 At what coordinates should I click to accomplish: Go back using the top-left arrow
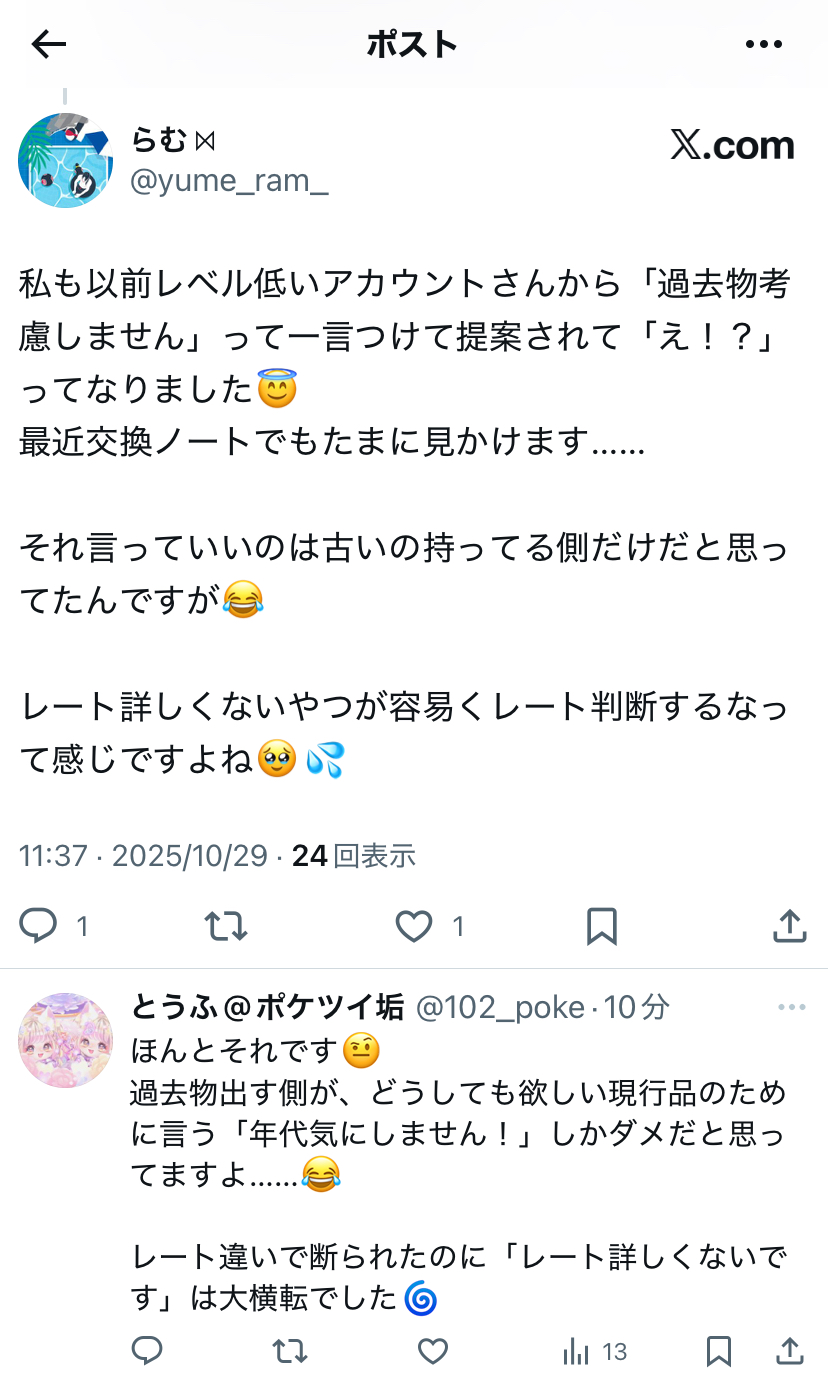pyautogui.click(x=48, y=44)
